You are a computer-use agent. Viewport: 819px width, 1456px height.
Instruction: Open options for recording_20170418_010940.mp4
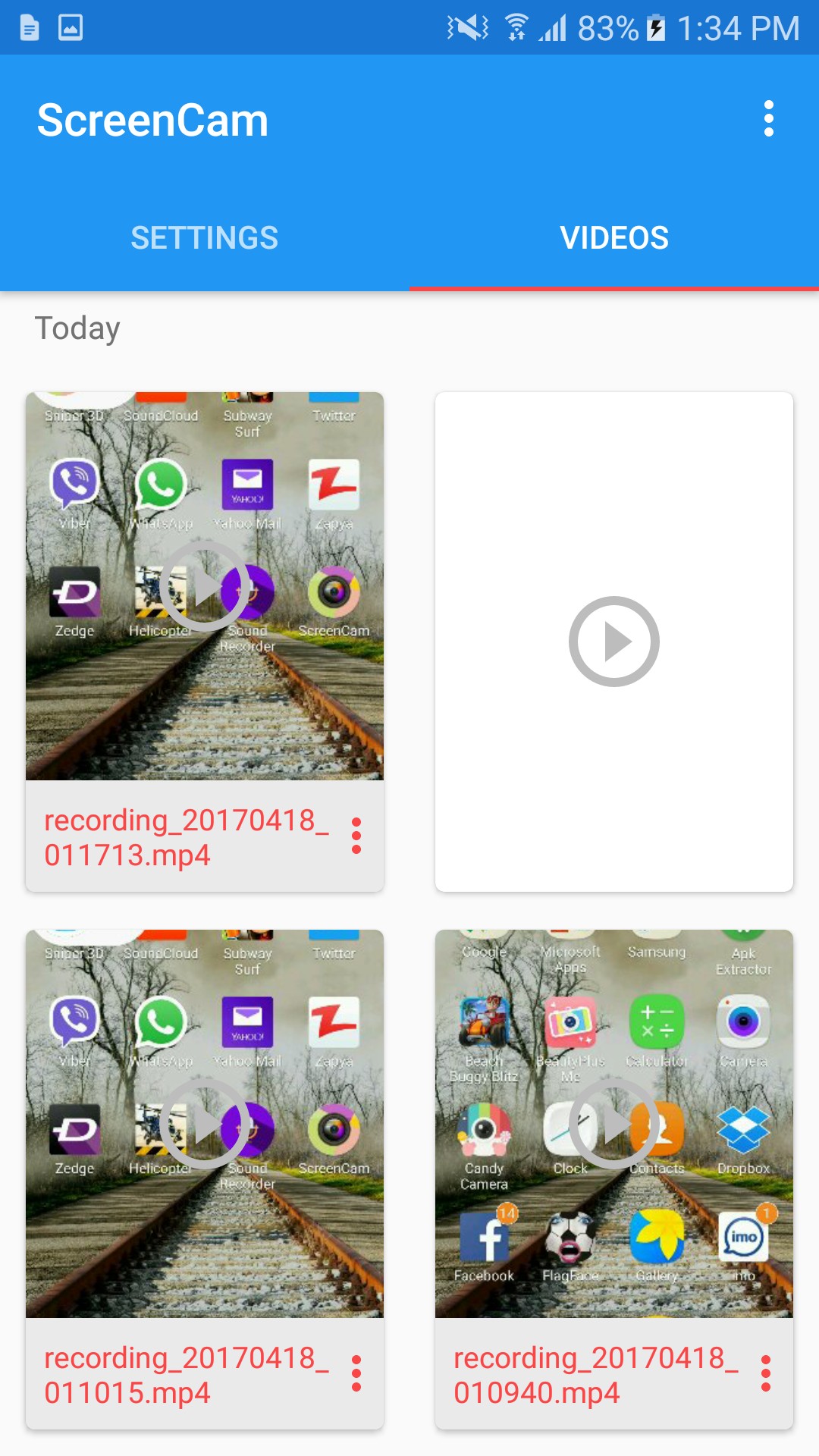pos(765,1374)
